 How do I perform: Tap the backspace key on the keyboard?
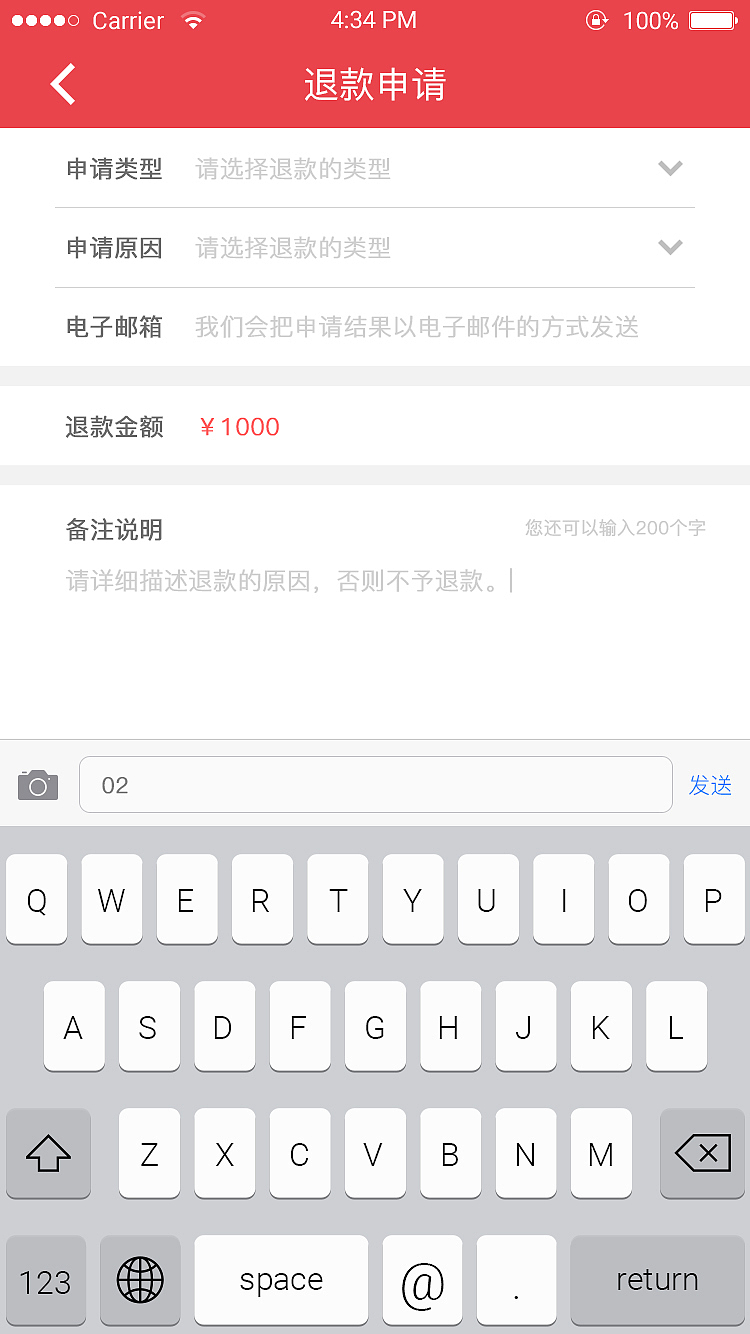click(701, 1153)
